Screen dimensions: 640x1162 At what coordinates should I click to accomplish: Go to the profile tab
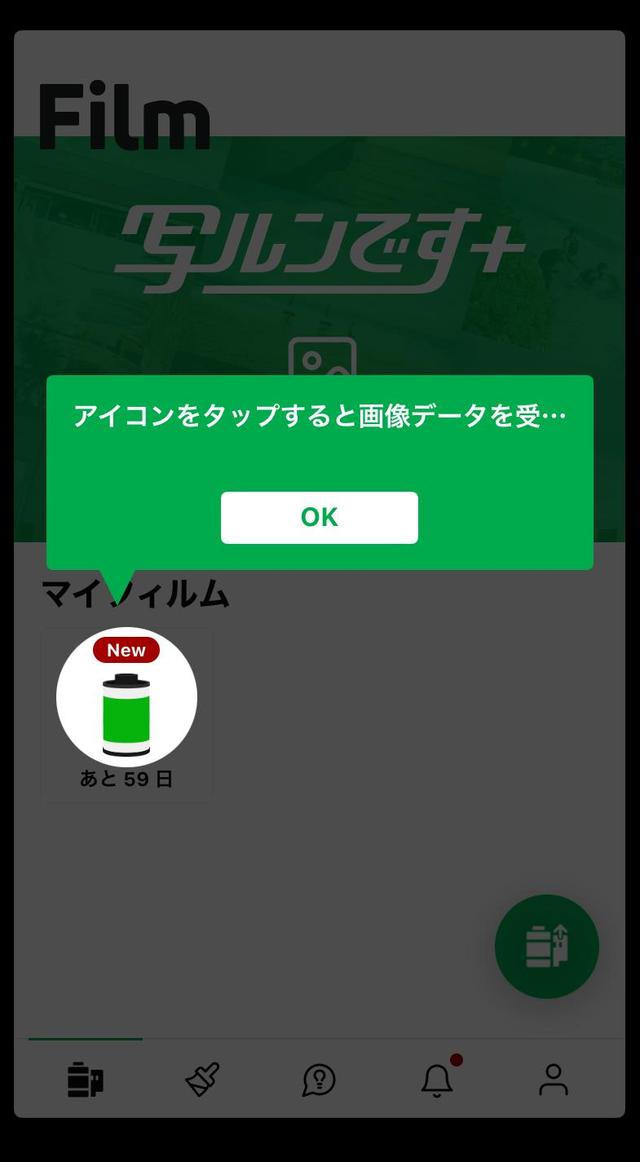point(553,1080)
